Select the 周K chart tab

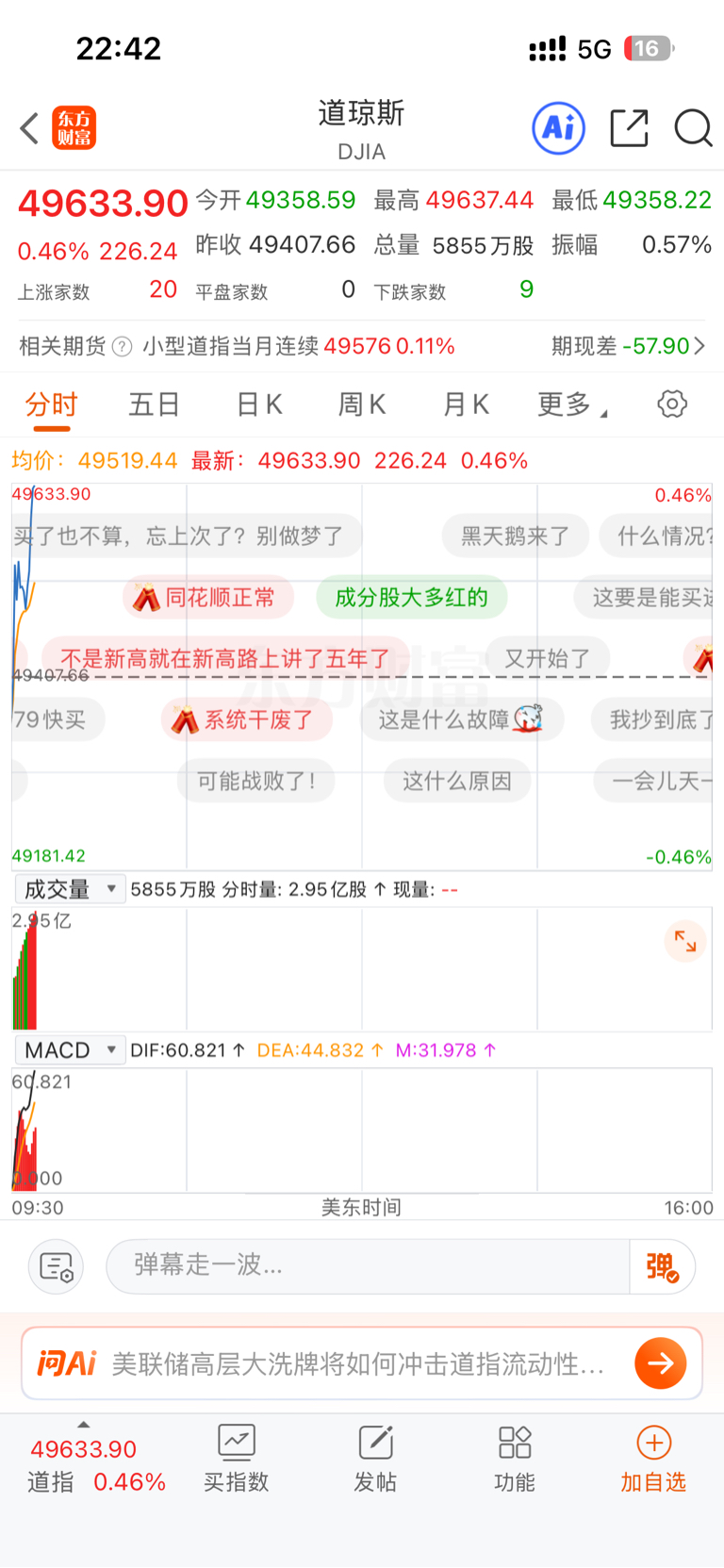click(362, 405)
